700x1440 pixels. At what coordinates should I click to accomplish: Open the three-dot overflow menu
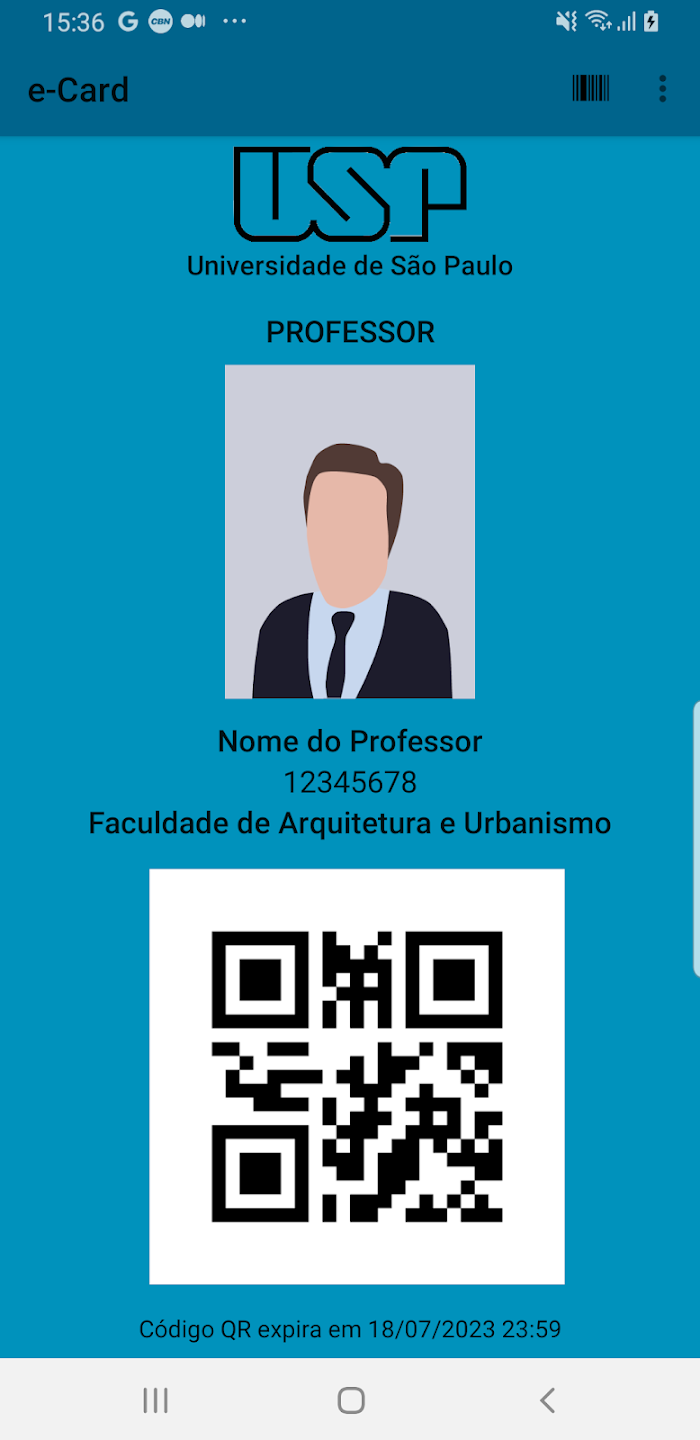click(x=662, y=89)
